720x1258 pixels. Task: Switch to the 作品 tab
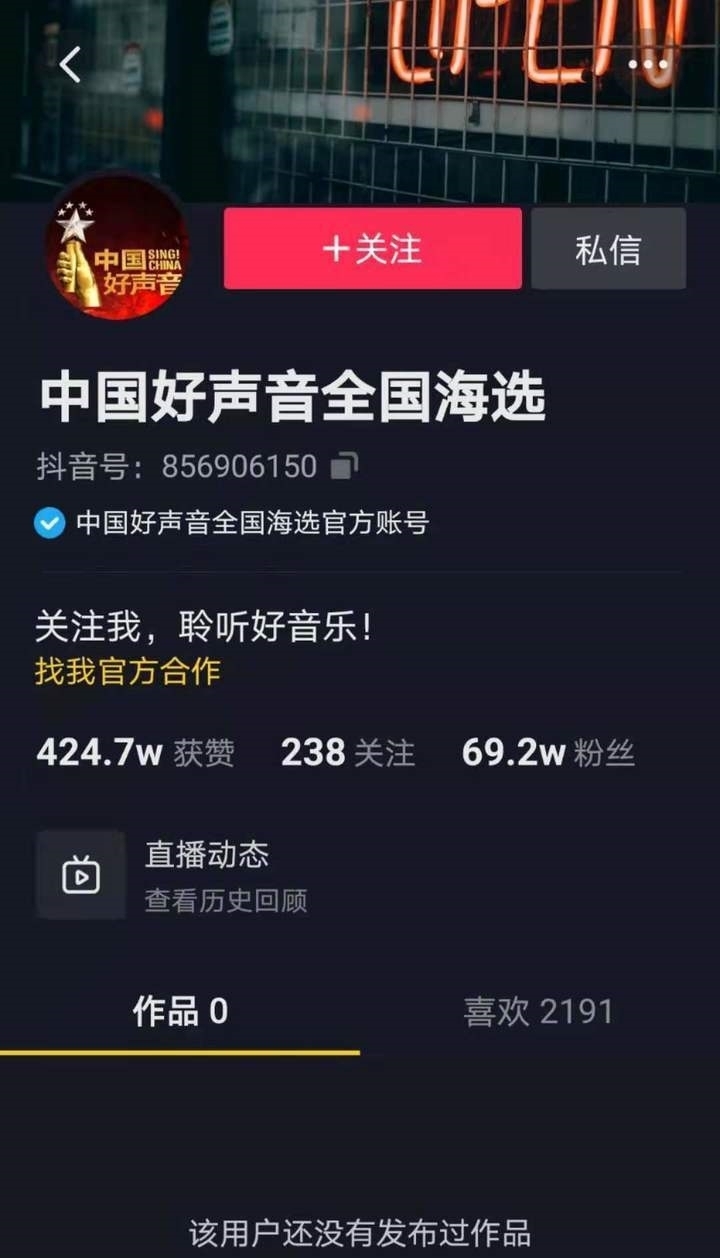pyautogui.click(x=180, y=1012)
